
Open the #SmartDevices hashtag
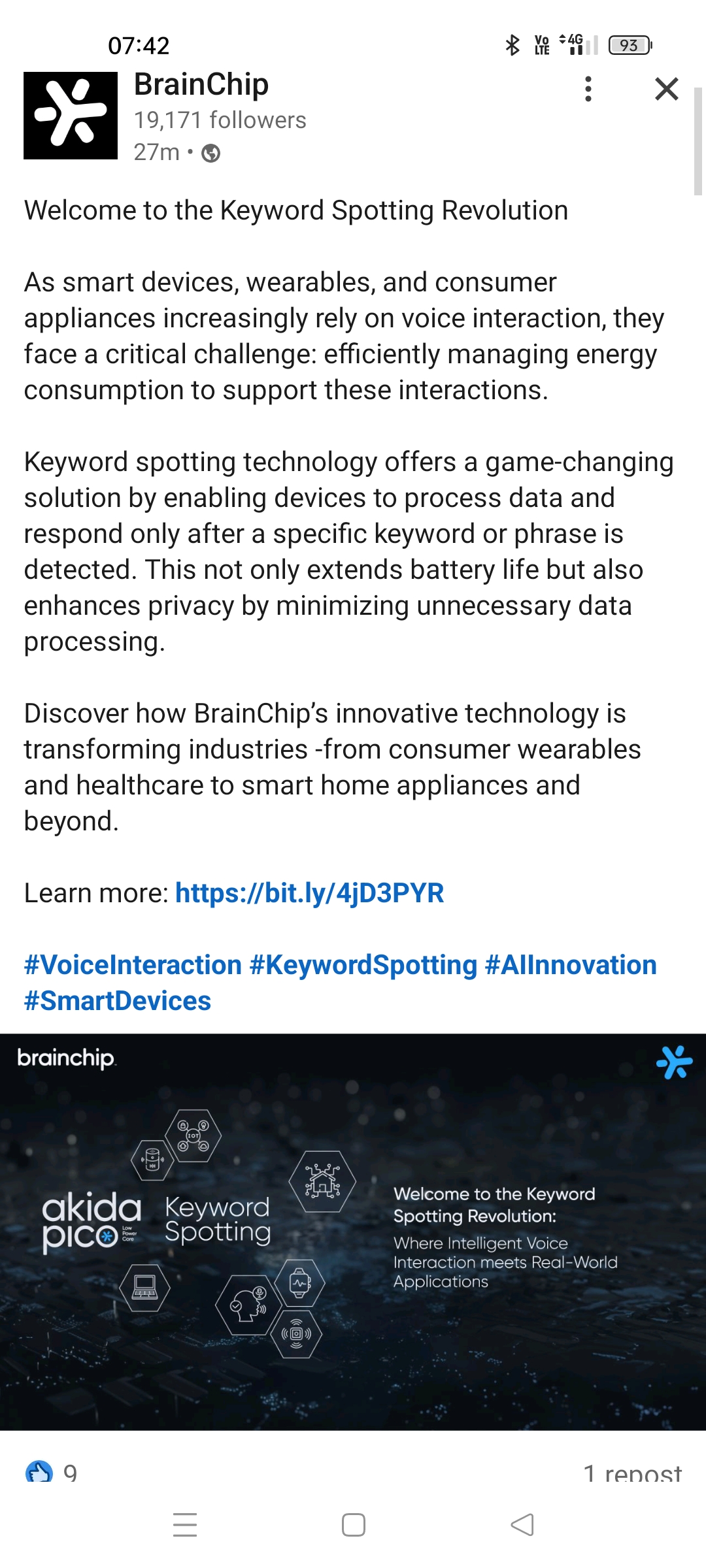click(118, 1001)
